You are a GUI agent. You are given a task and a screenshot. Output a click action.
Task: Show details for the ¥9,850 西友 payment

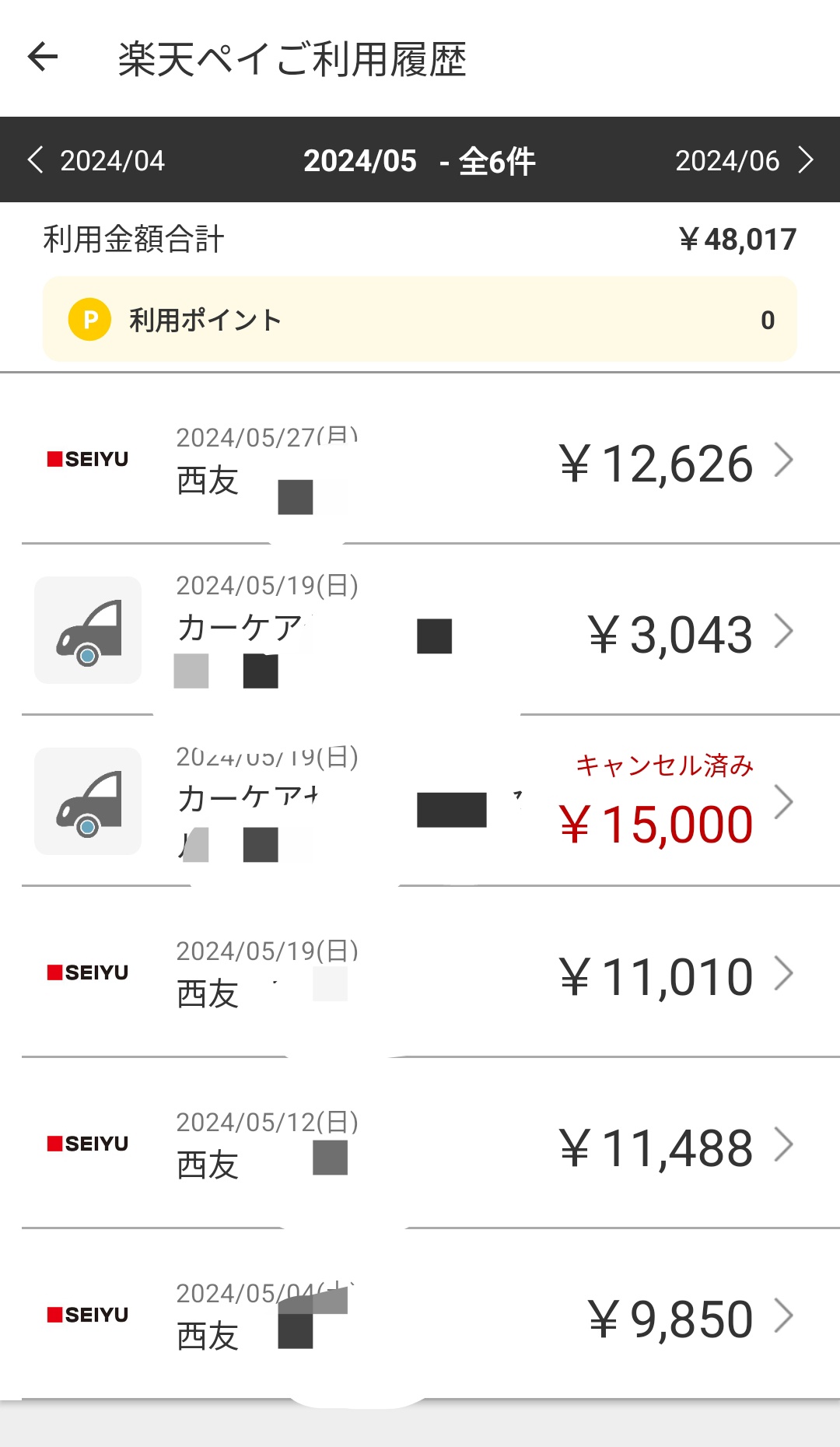pos(420,1316)
